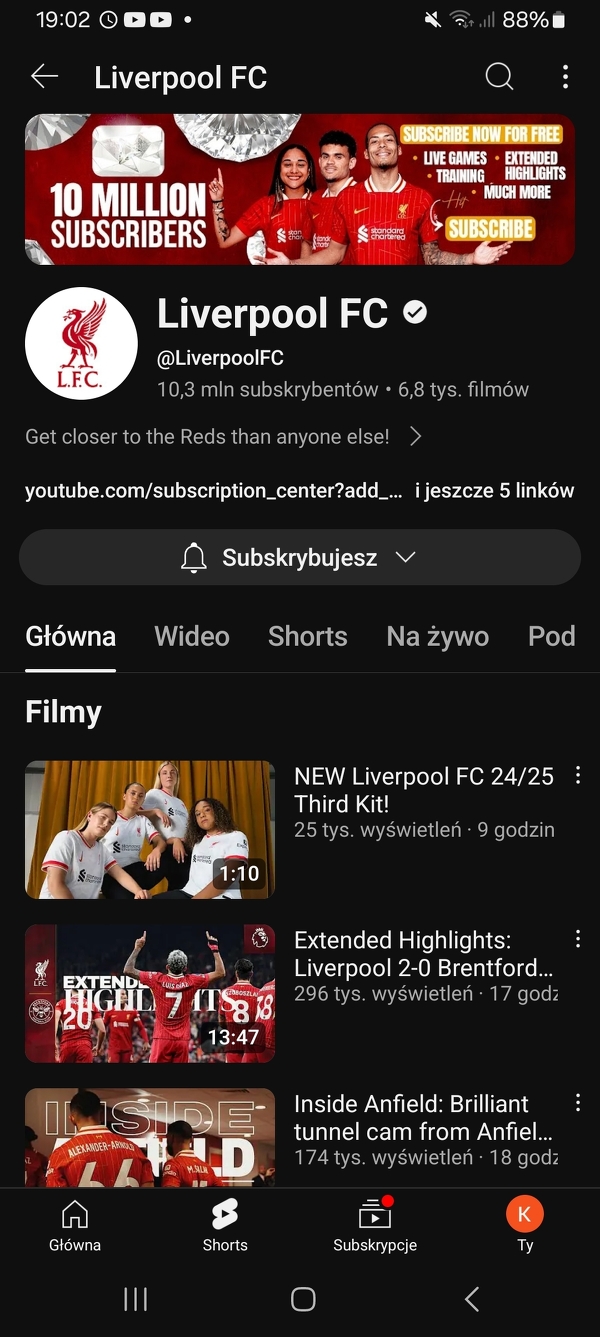Select the Główna channel tab

click(x=70, y=636)
